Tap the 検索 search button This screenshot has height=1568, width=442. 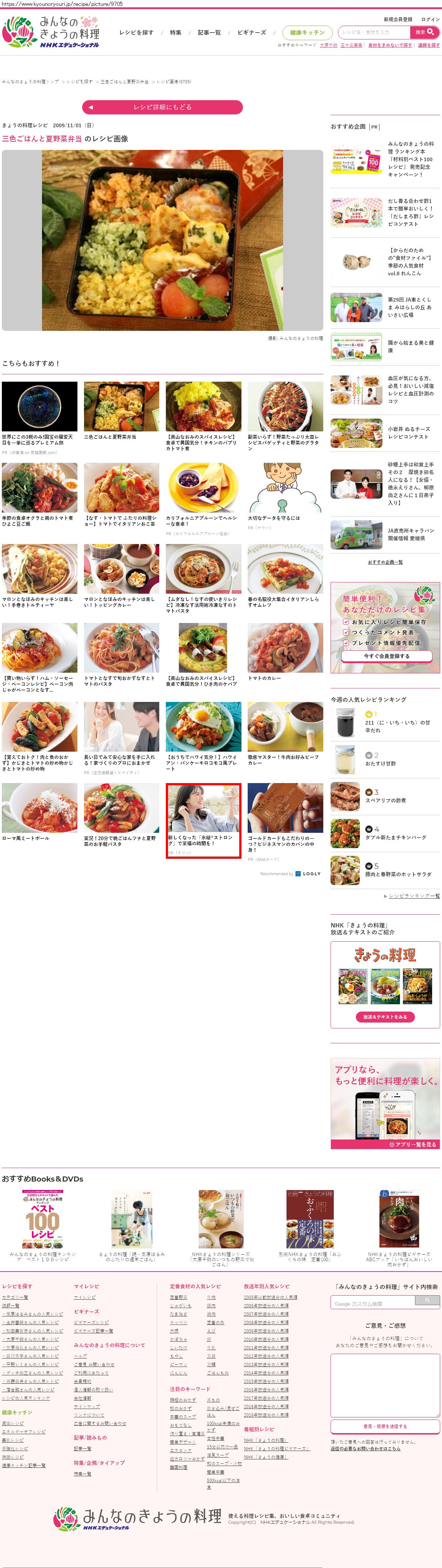(x=424, y=32)
